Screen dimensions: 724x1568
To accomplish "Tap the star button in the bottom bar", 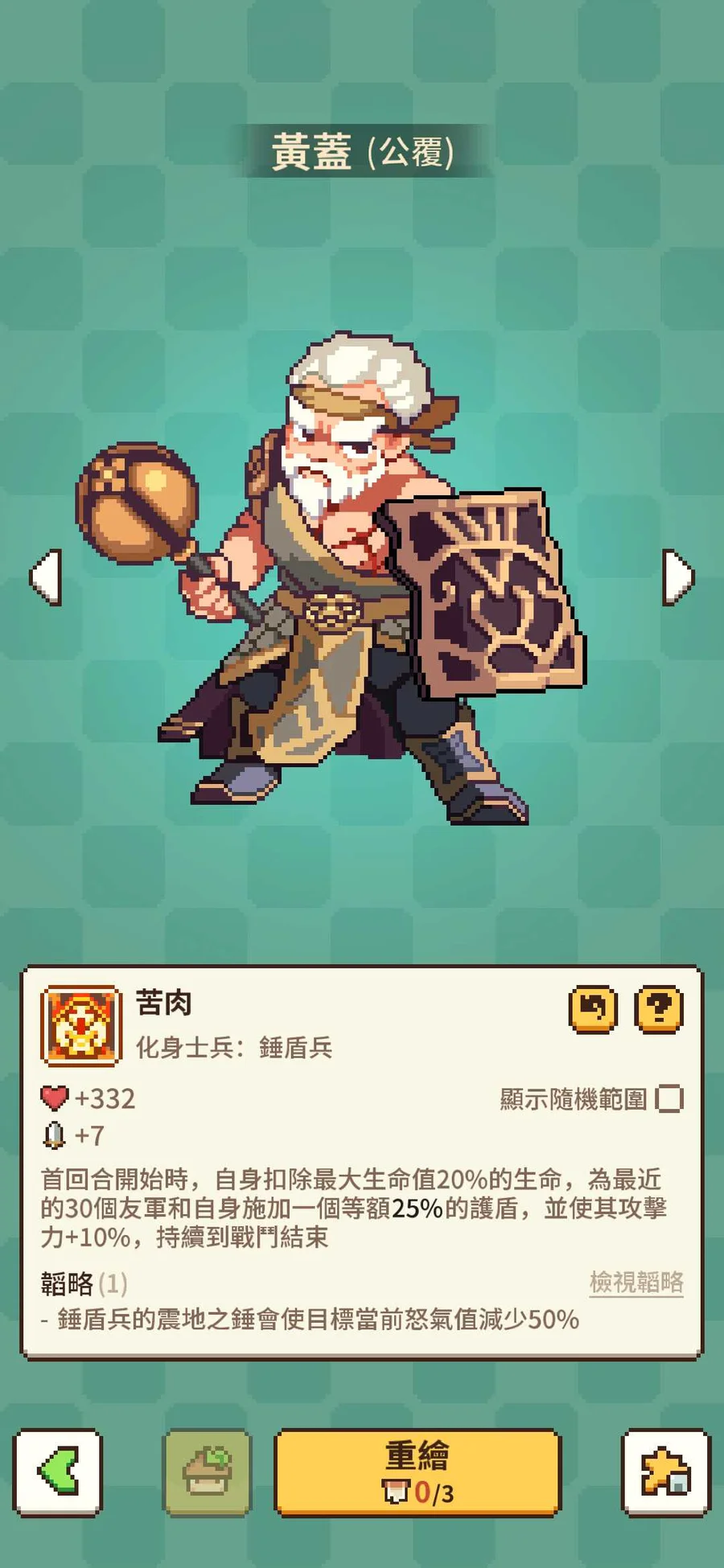I will 665,1472.
